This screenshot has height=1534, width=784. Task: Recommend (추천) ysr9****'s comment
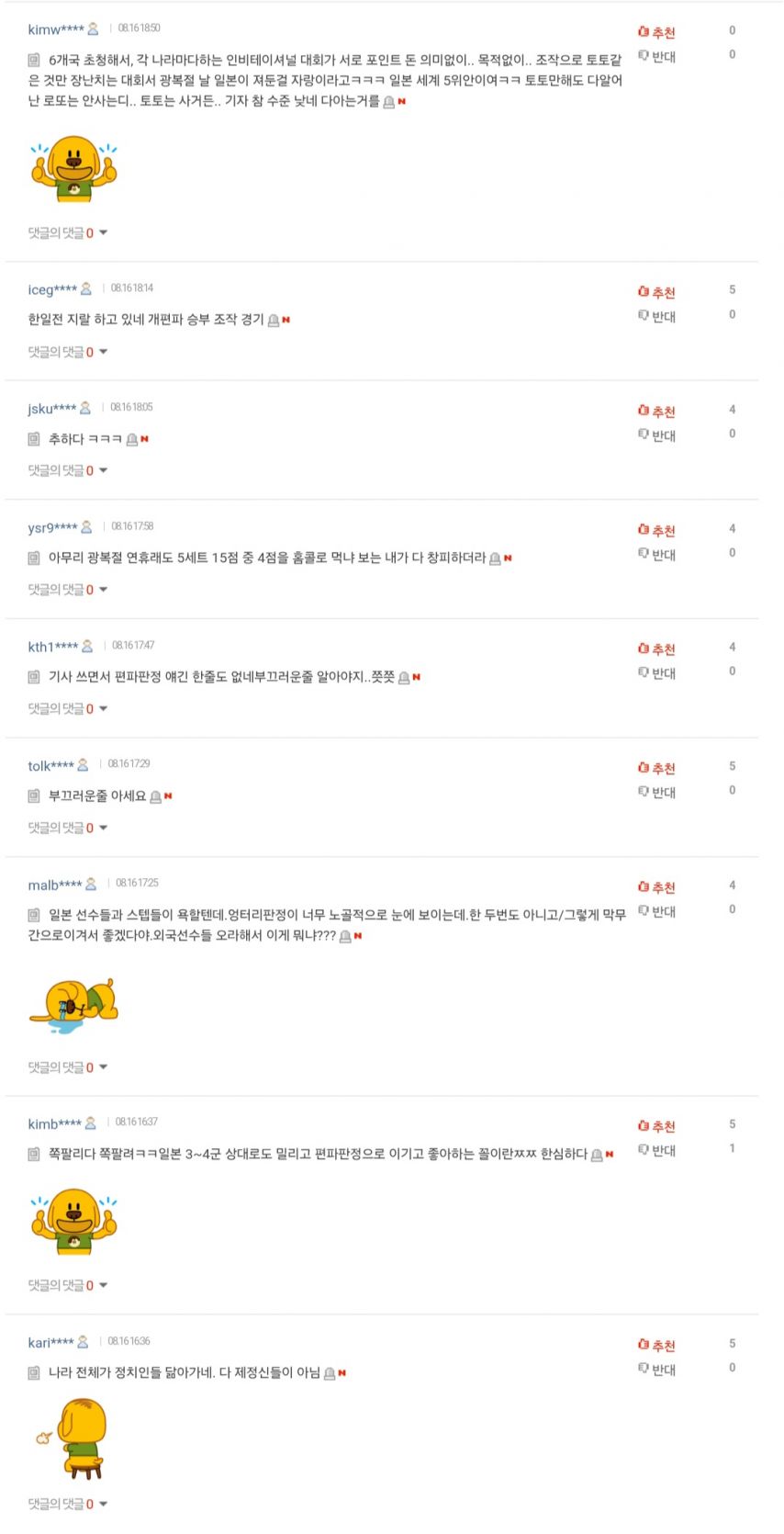coord(656,530)
